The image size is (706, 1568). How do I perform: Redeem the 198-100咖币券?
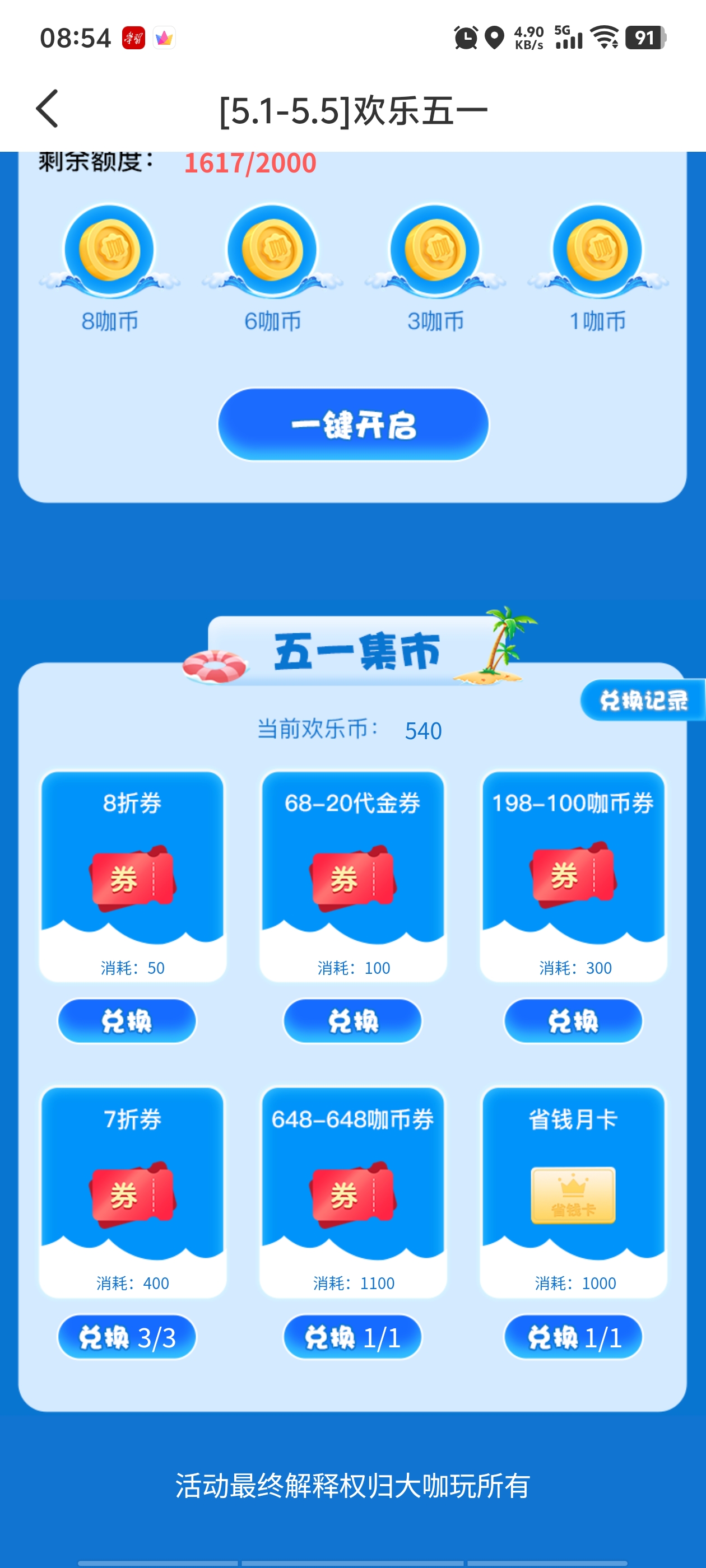573,1021
